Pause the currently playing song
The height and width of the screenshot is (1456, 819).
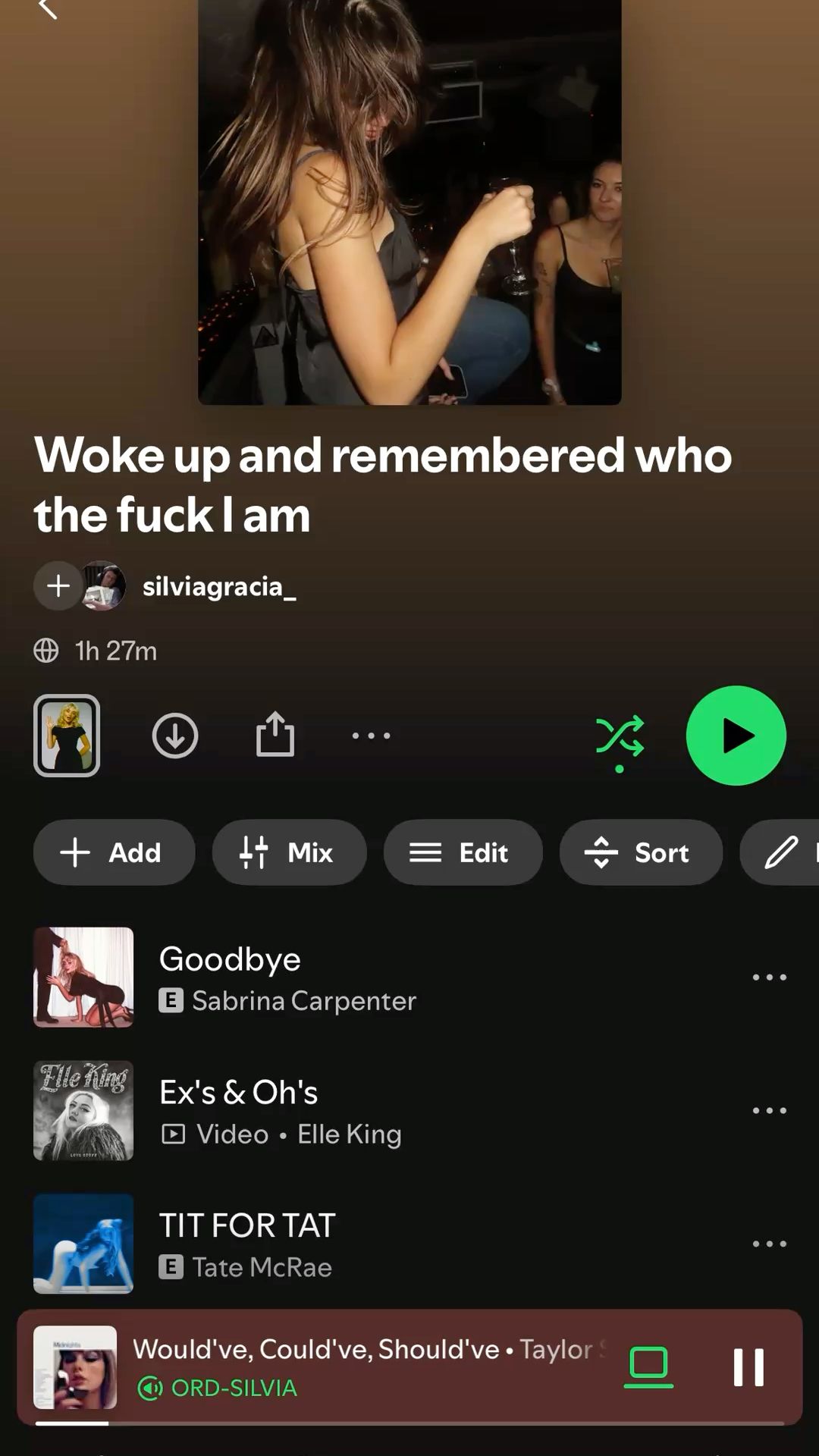(x=748, y=1367)
